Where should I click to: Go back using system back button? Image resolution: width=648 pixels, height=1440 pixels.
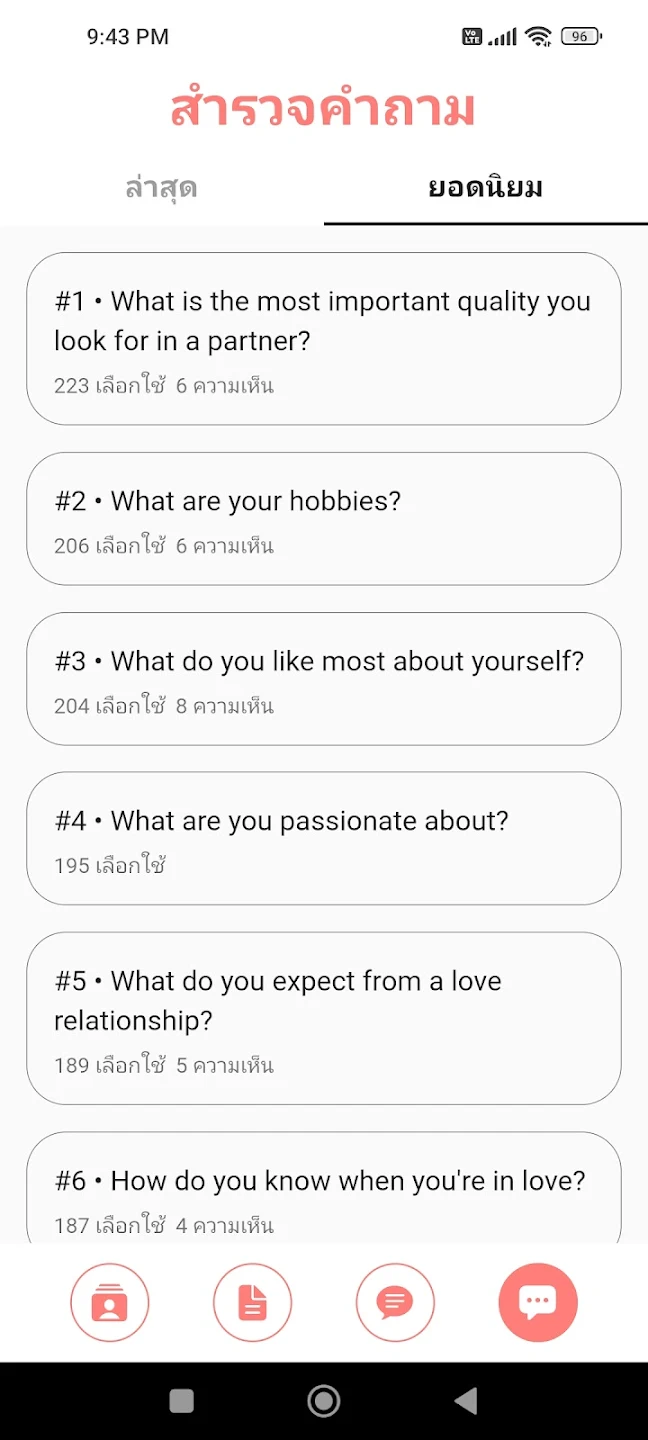click(x=466, y=1401)
